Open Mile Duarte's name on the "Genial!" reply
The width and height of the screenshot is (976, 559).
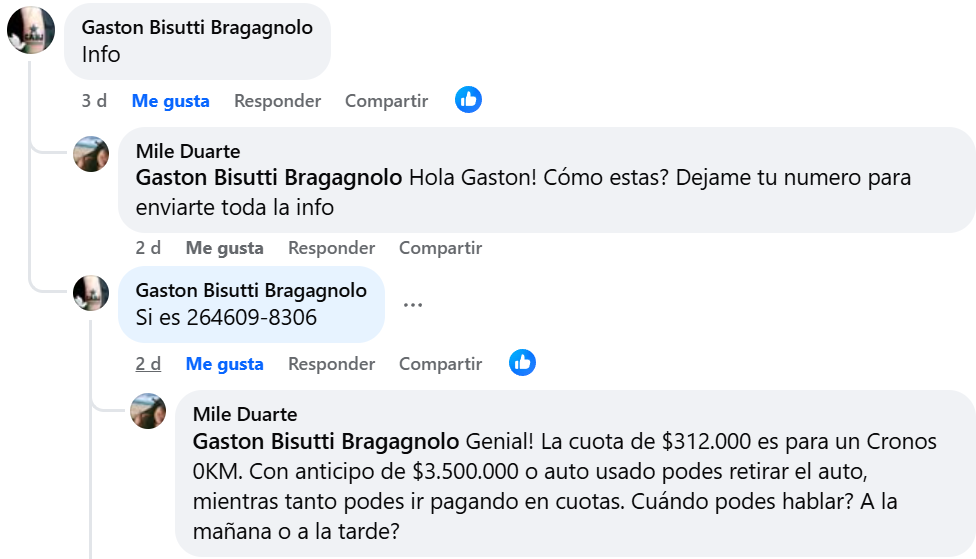(x=245, y=414)
